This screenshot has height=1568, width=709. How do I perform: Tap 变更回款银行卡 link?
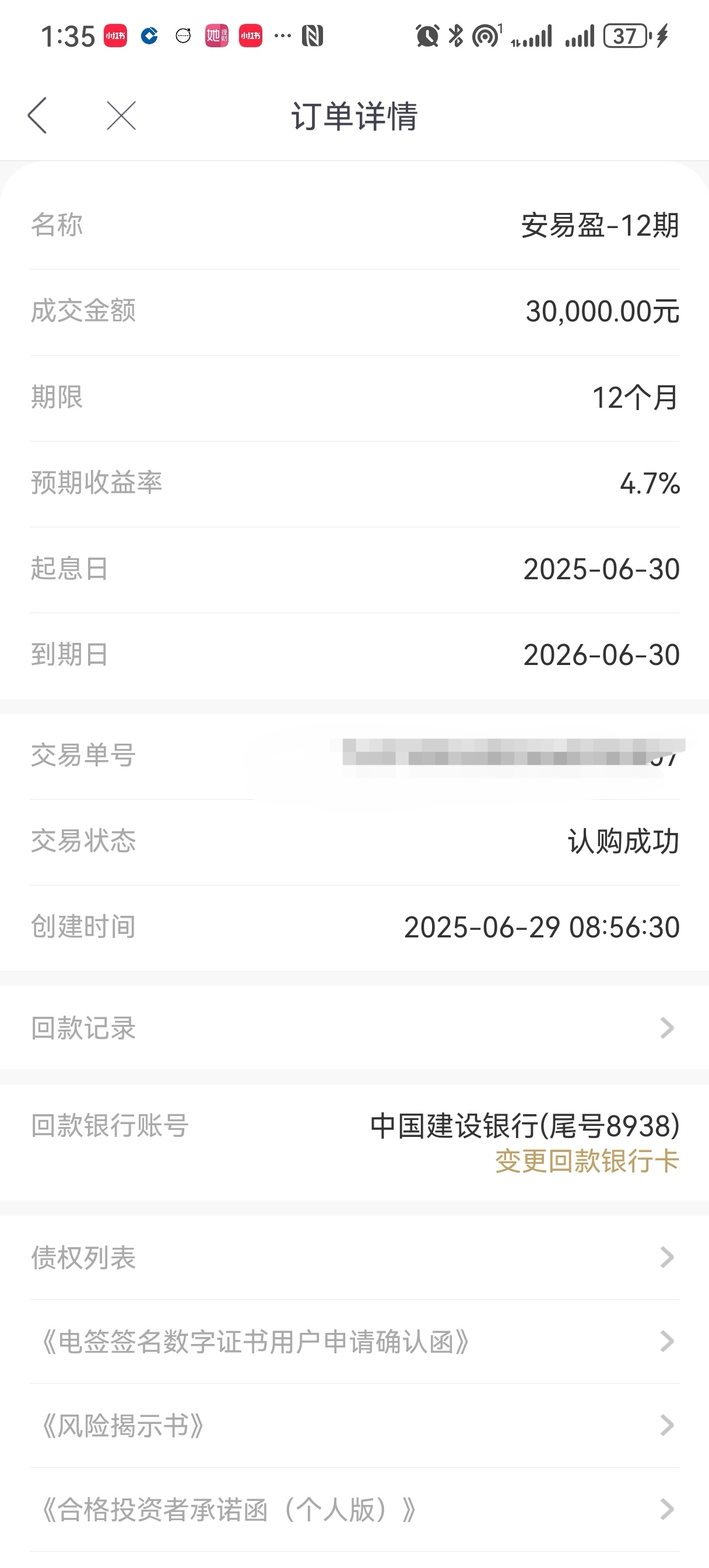pos(587,1161)
